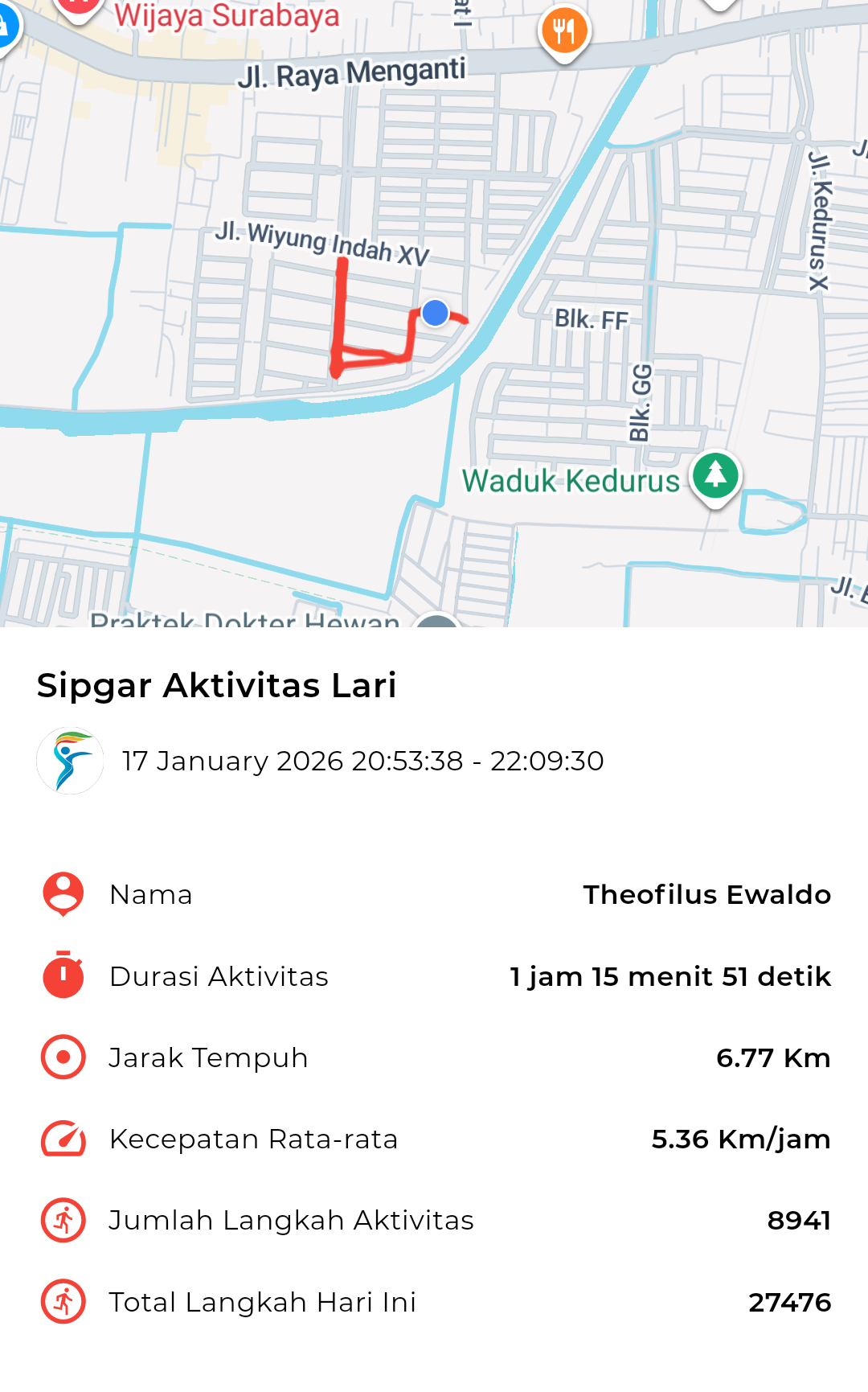Tap the blue current-location dot

(435, 313)
